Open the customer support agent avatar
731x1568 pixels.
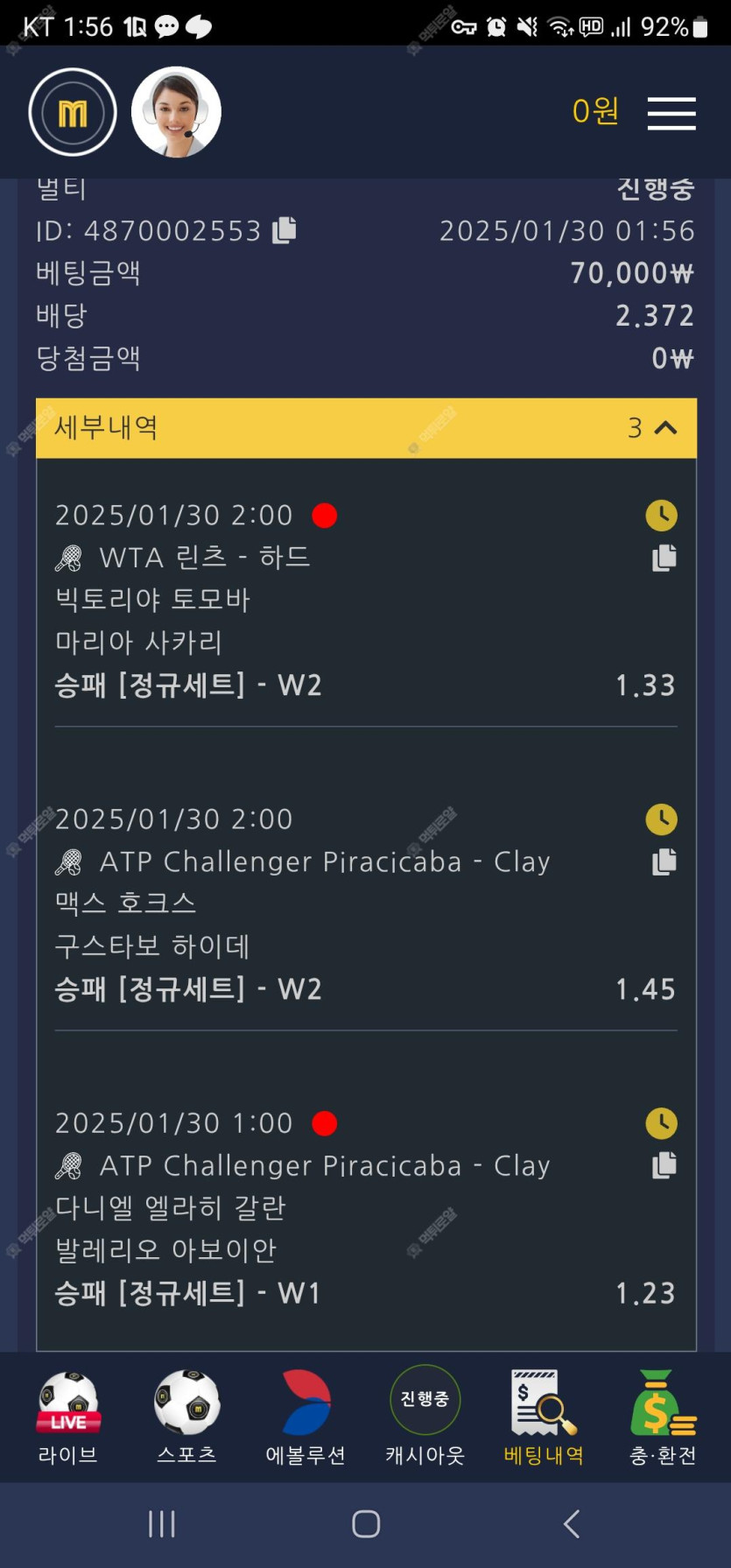(176, 112)
